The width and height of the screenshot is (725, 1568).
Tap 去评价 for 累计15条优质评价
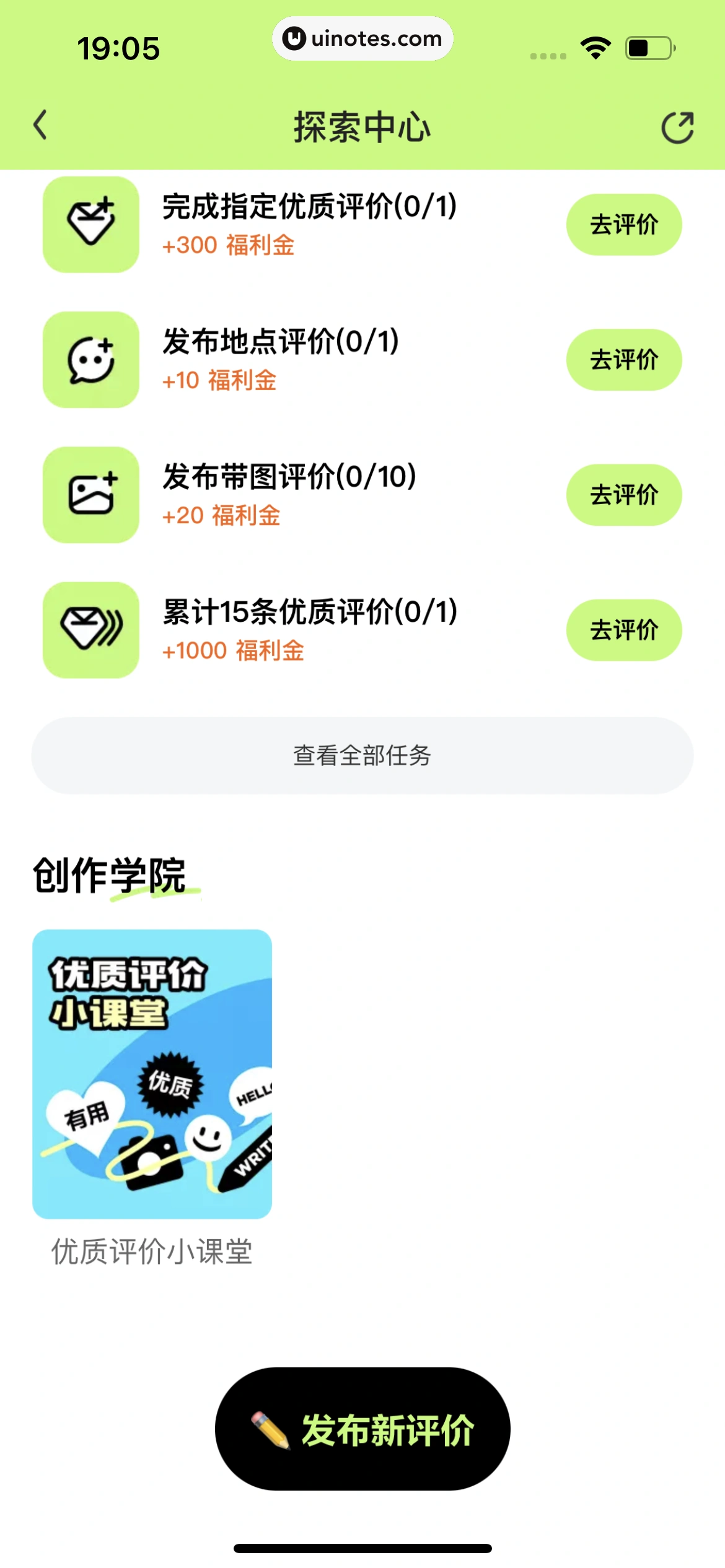[x=623, y=630]
